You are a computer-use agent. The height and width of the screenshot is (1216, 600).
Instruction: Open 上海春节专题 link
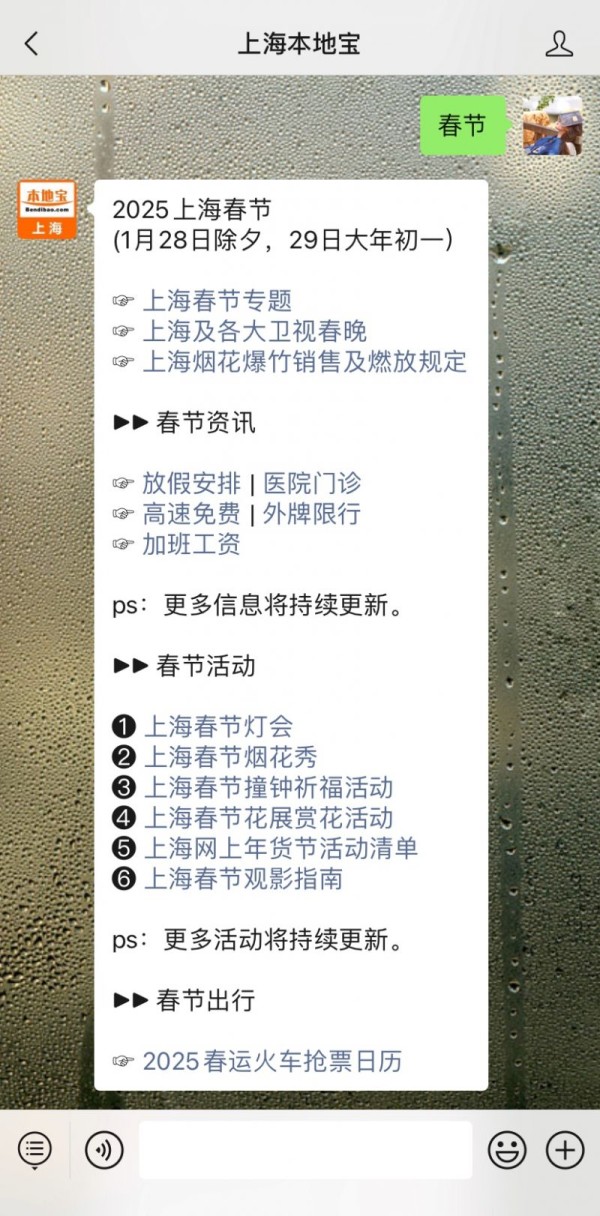[217, 300]
